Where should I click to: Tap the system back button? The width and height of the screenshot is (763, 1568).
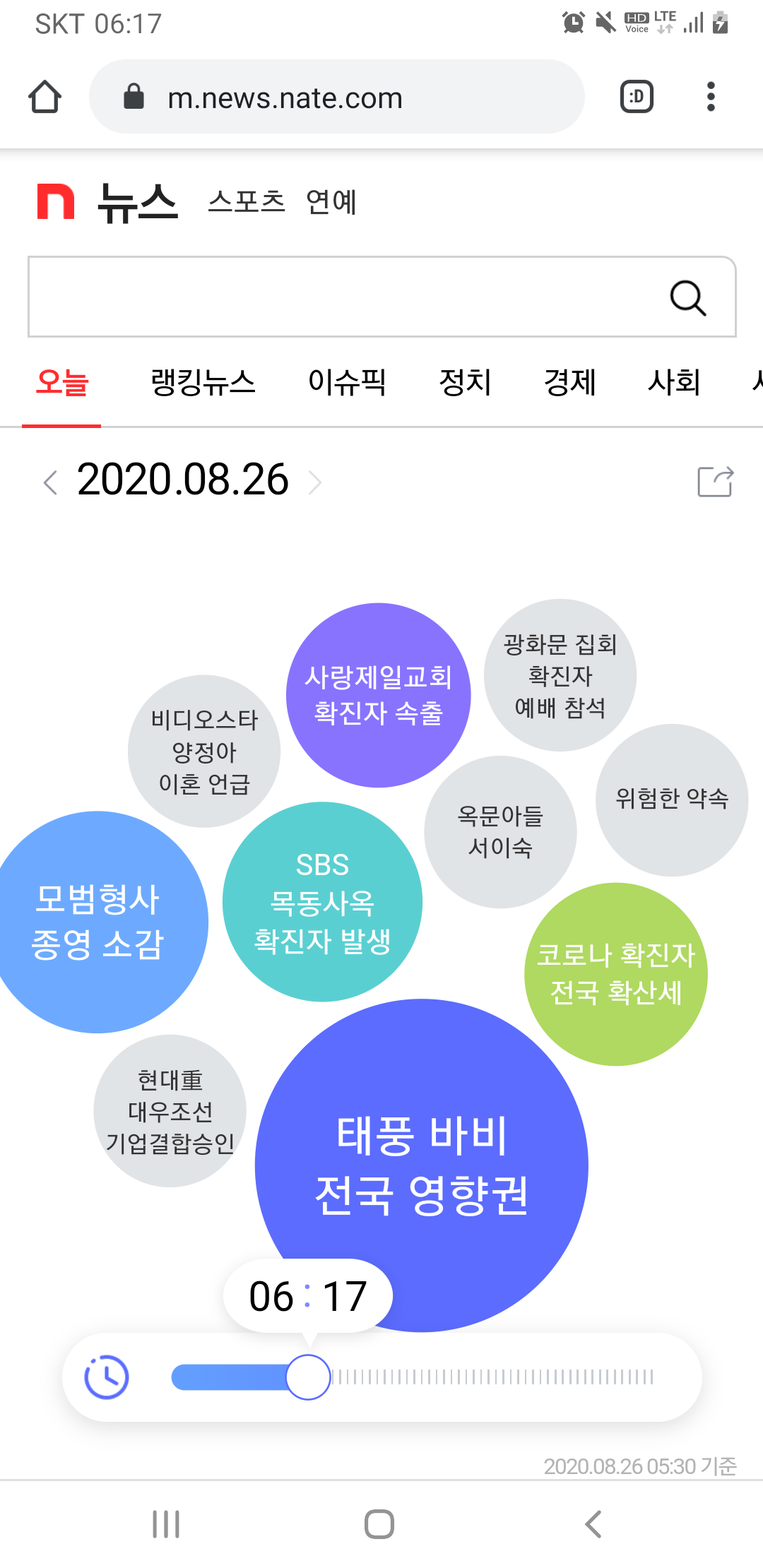tap(593, 1524)
